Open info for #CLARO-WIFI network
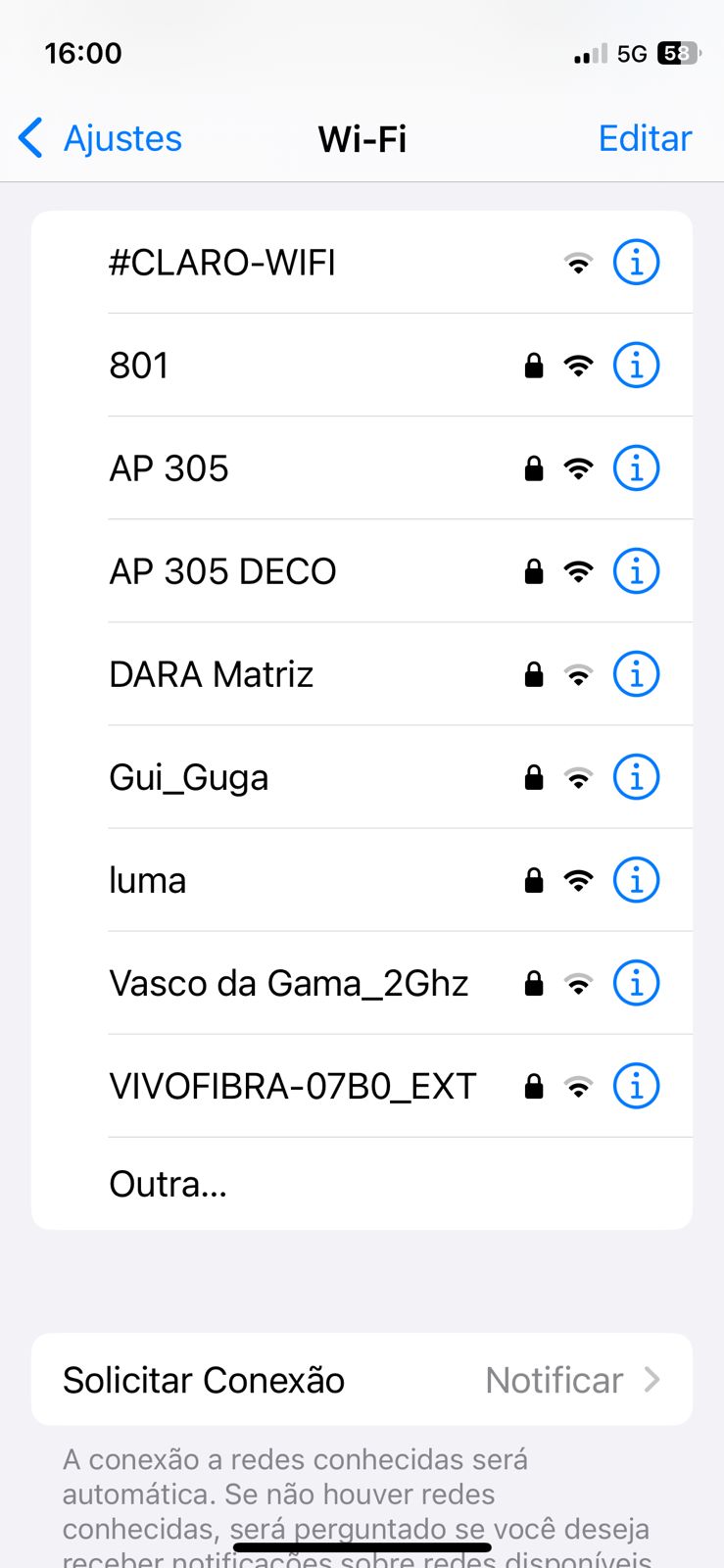Viewport: 724px width, 1568px height. click(x=636, y=263)
